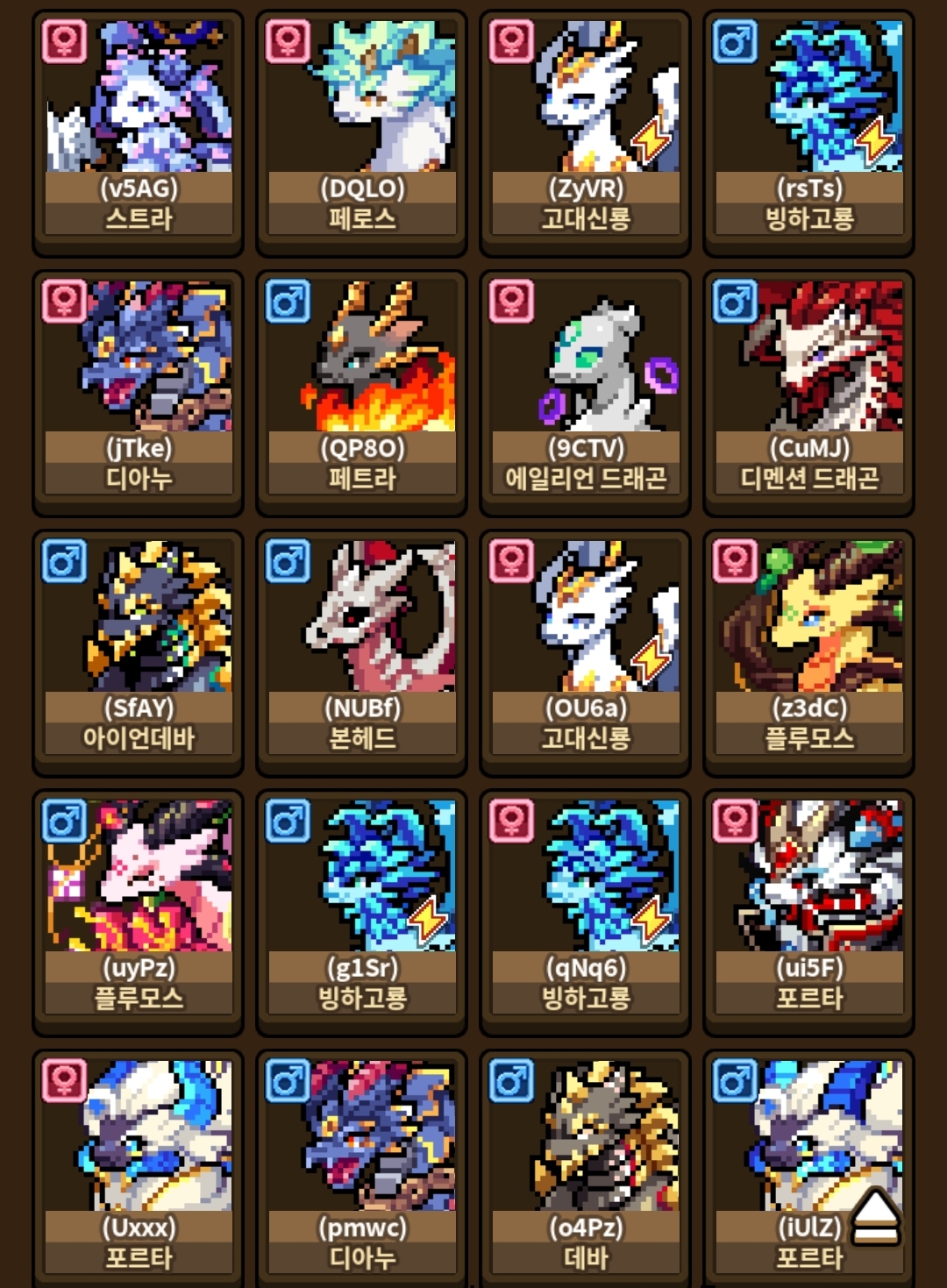
Task: Select the 디아누 card labeled jTke
Action: pyautogui.click(x=138, y=392)
